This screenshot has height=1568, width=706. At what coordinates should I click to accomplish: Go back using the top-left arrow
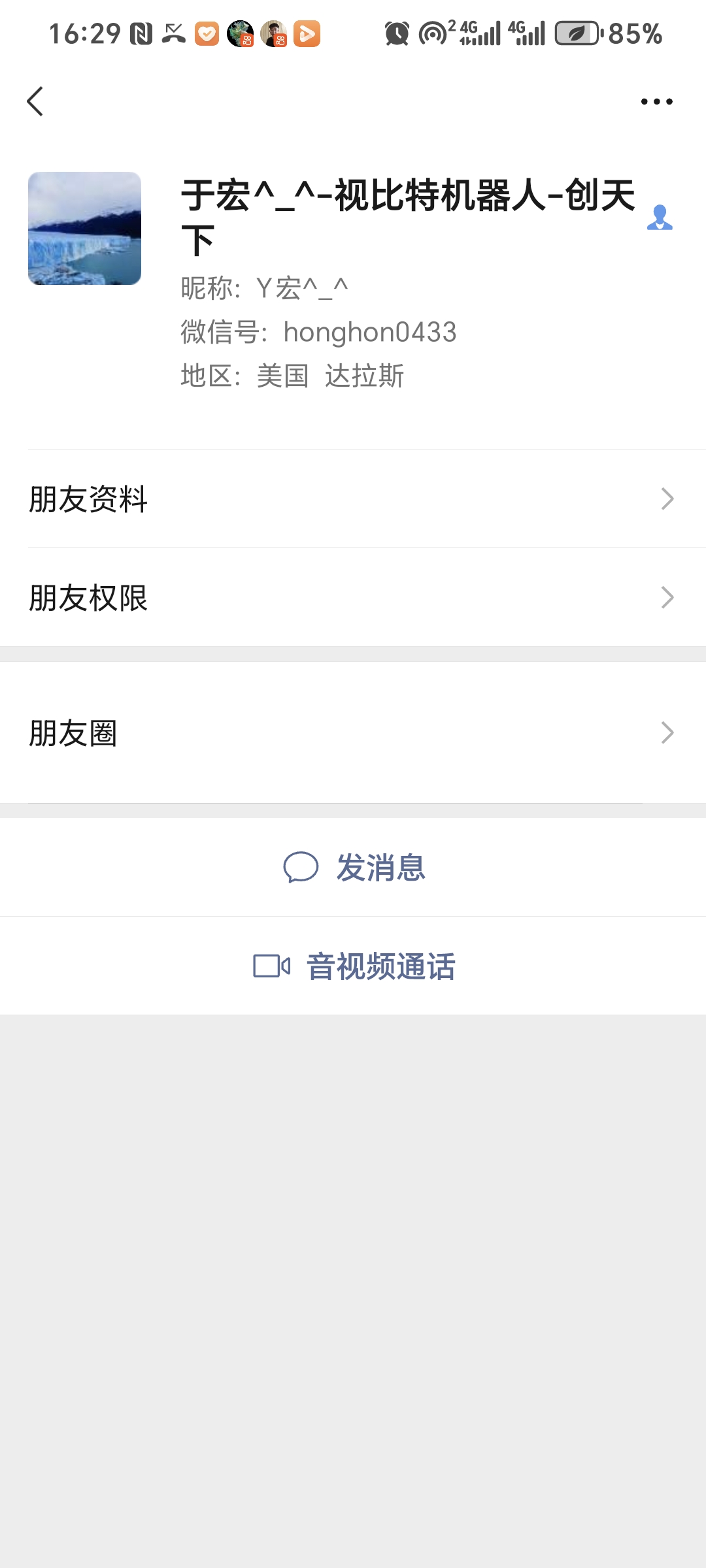click(35, 101)
